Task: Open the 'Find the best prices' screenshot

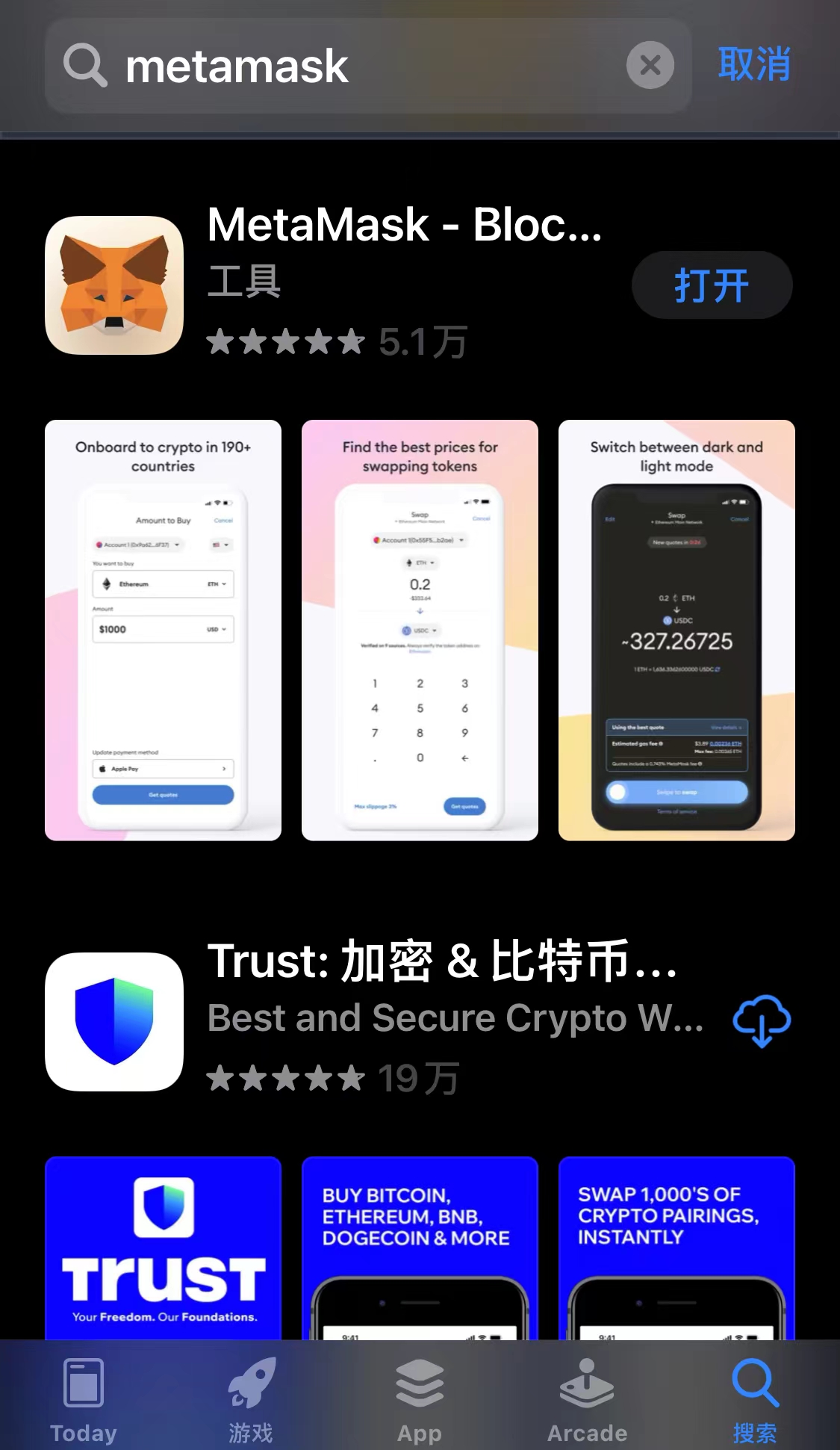Action: pos(420,630)
